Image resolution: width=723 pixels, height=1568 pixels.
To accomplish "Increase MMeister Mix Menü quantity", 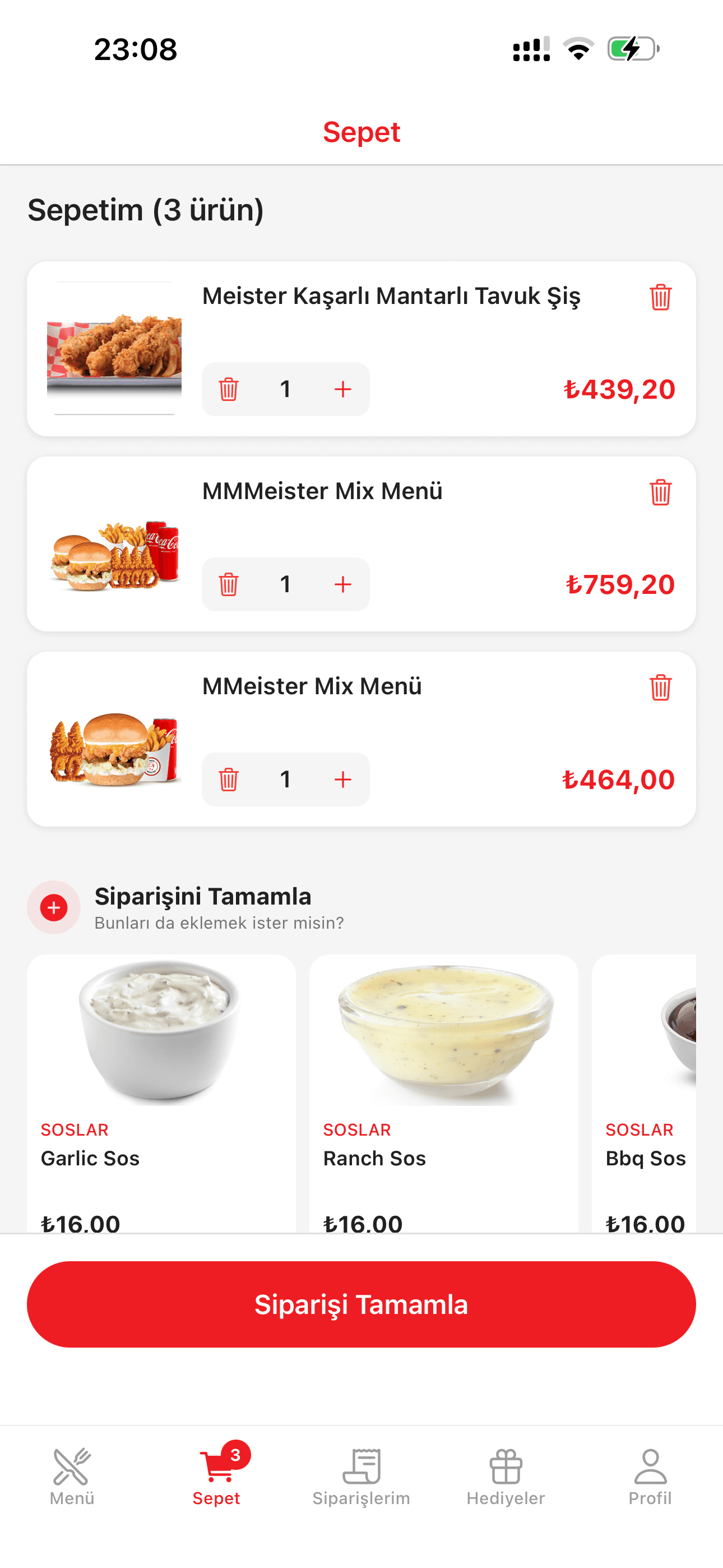I will (x=343, y=780).
